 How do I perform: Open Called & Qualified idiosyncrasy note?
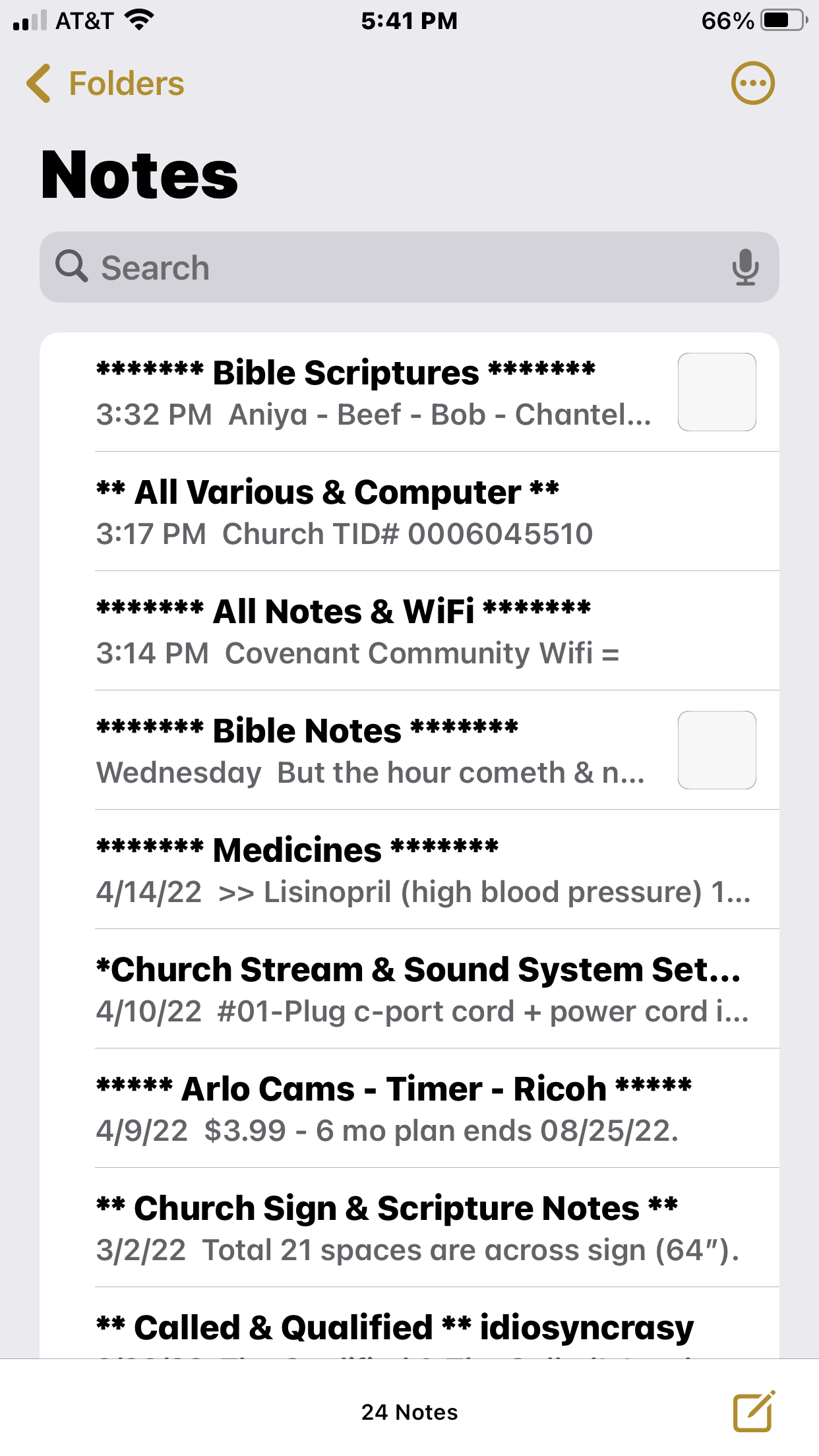(x=396, y=1329)
